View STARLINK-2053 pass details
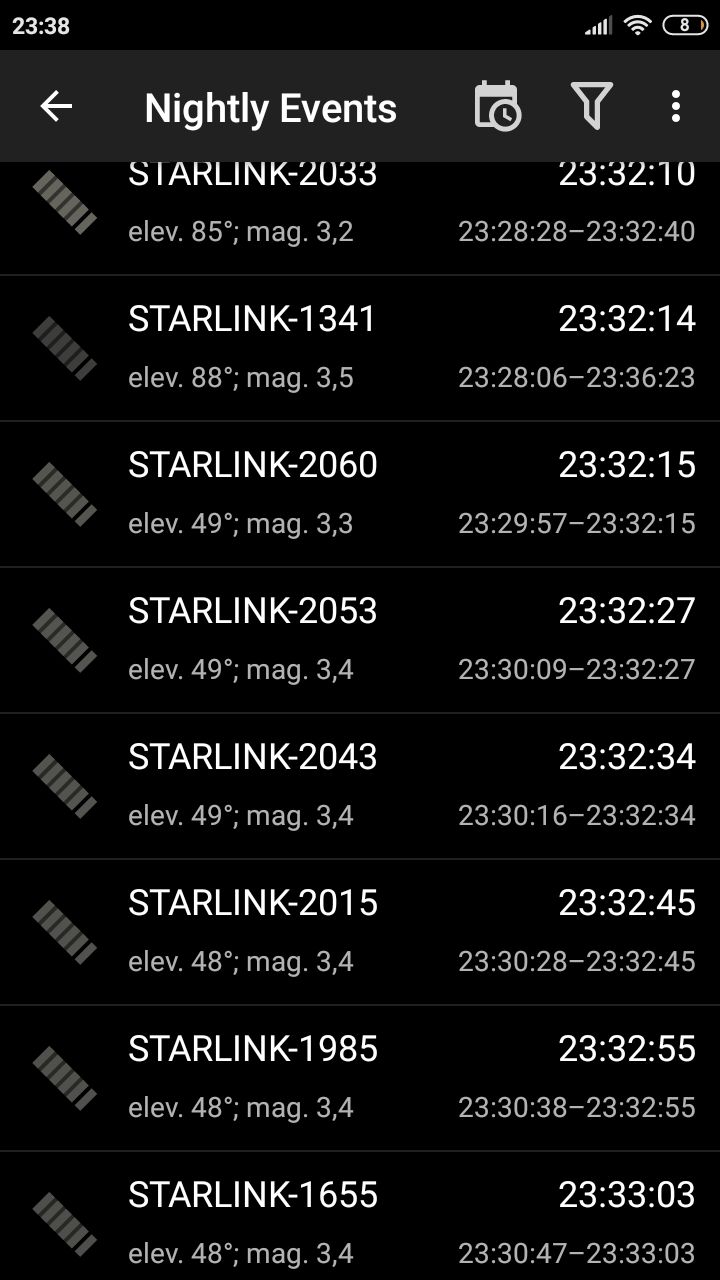The image size is (720, 1280). [360, 640]
